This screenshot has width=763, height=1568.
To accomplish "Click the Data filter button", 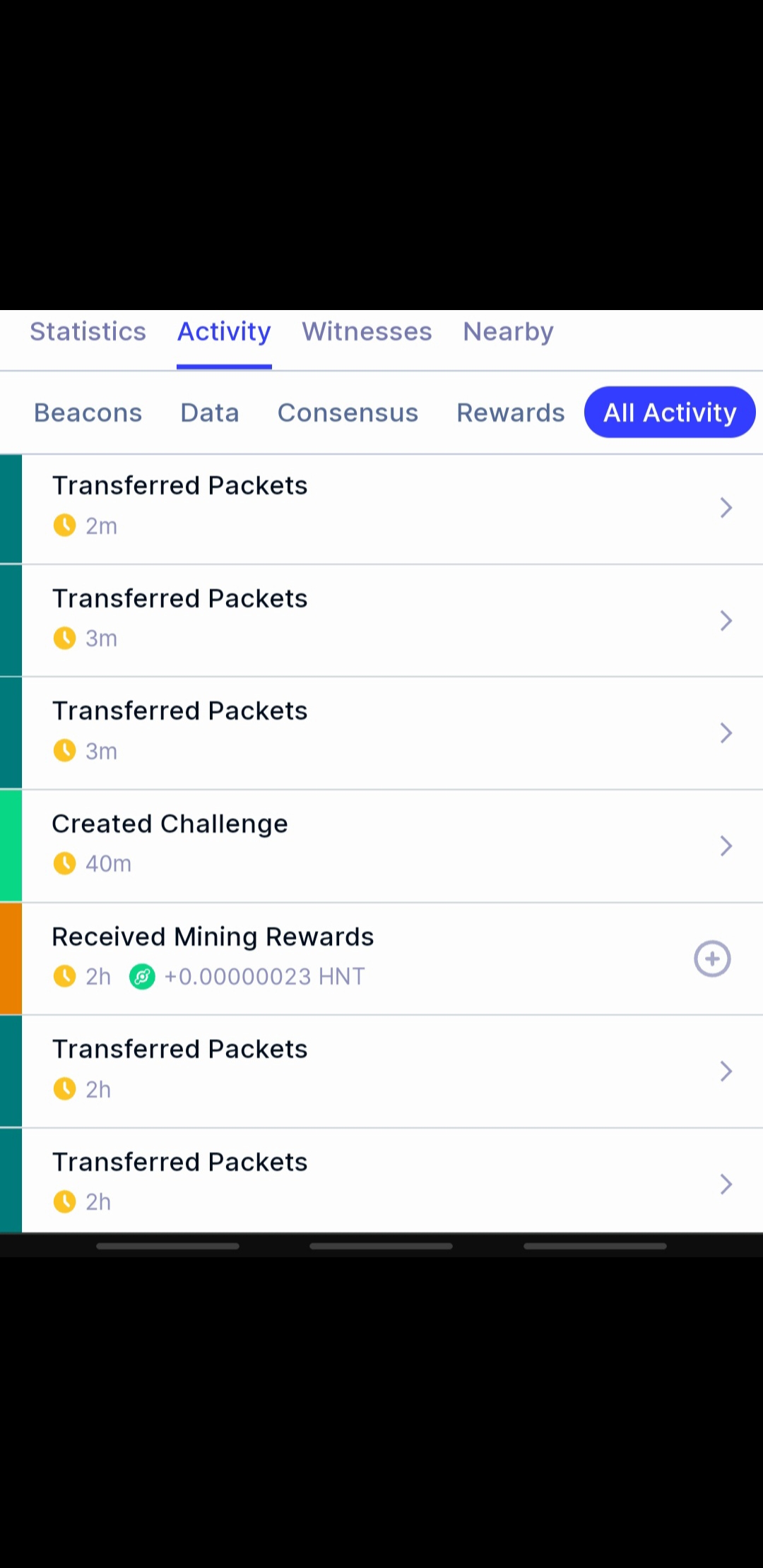I will pyautogui.click(x=209, y=412).
